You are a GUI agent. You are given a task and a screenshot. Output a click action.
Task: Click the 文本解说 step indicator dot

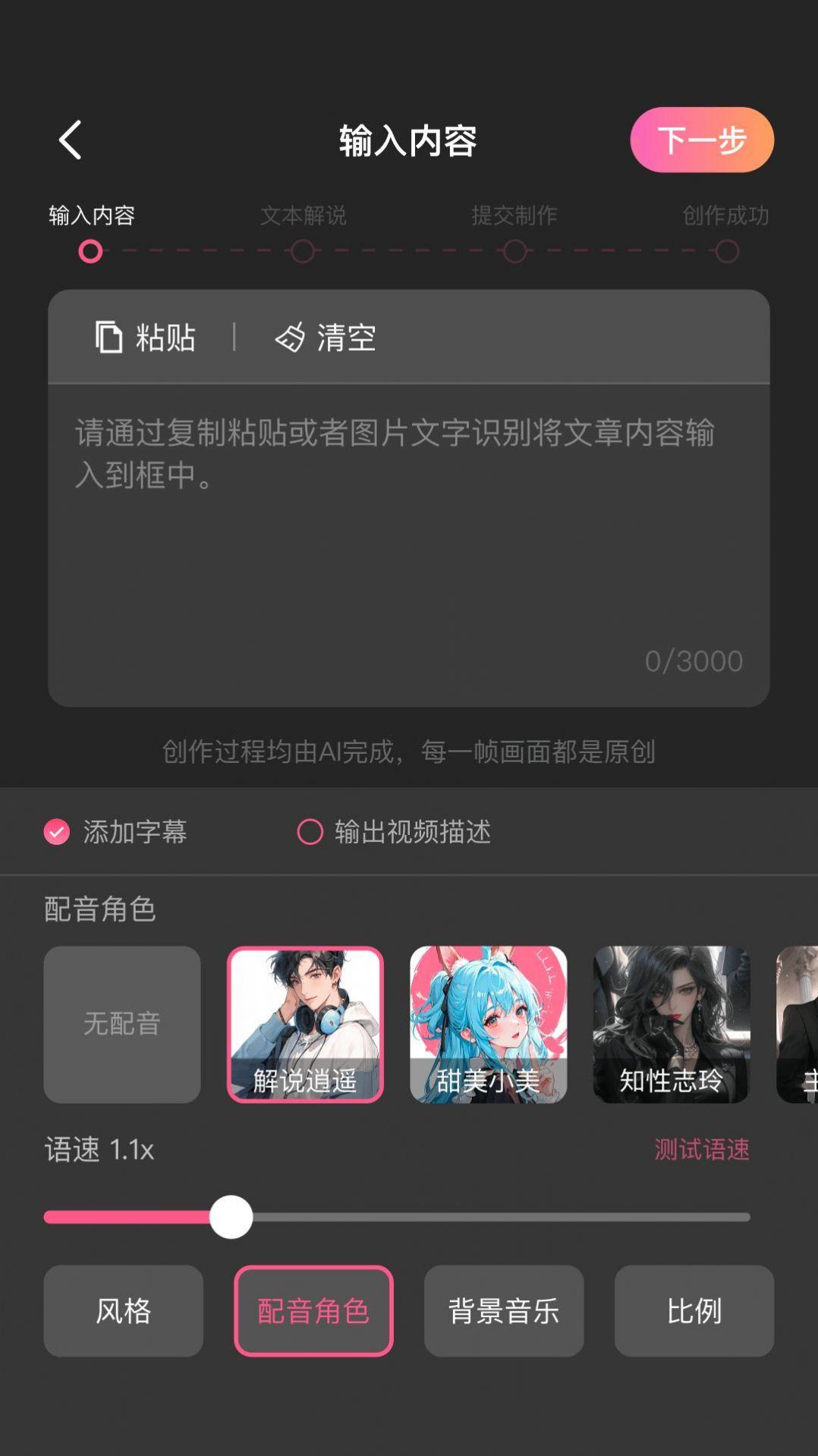point(303,251)
